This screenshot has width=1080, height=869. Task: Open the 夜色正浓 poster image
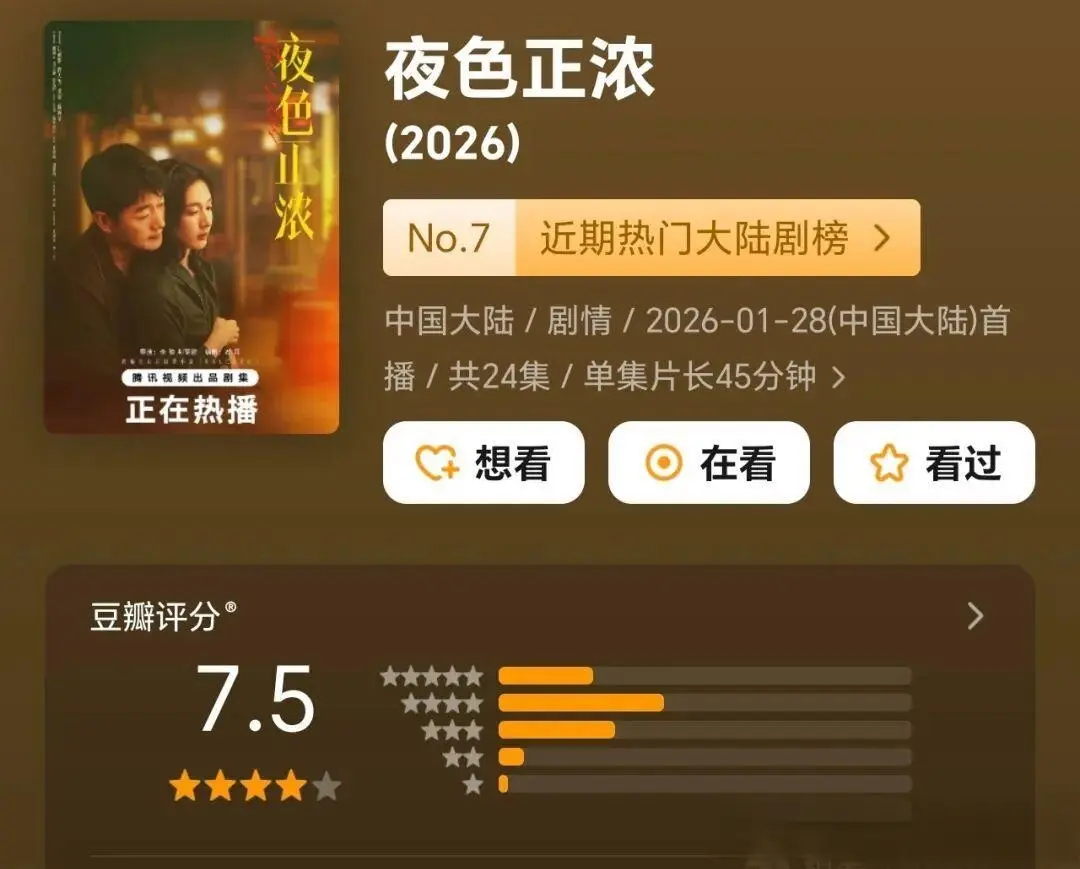[191, 227]
